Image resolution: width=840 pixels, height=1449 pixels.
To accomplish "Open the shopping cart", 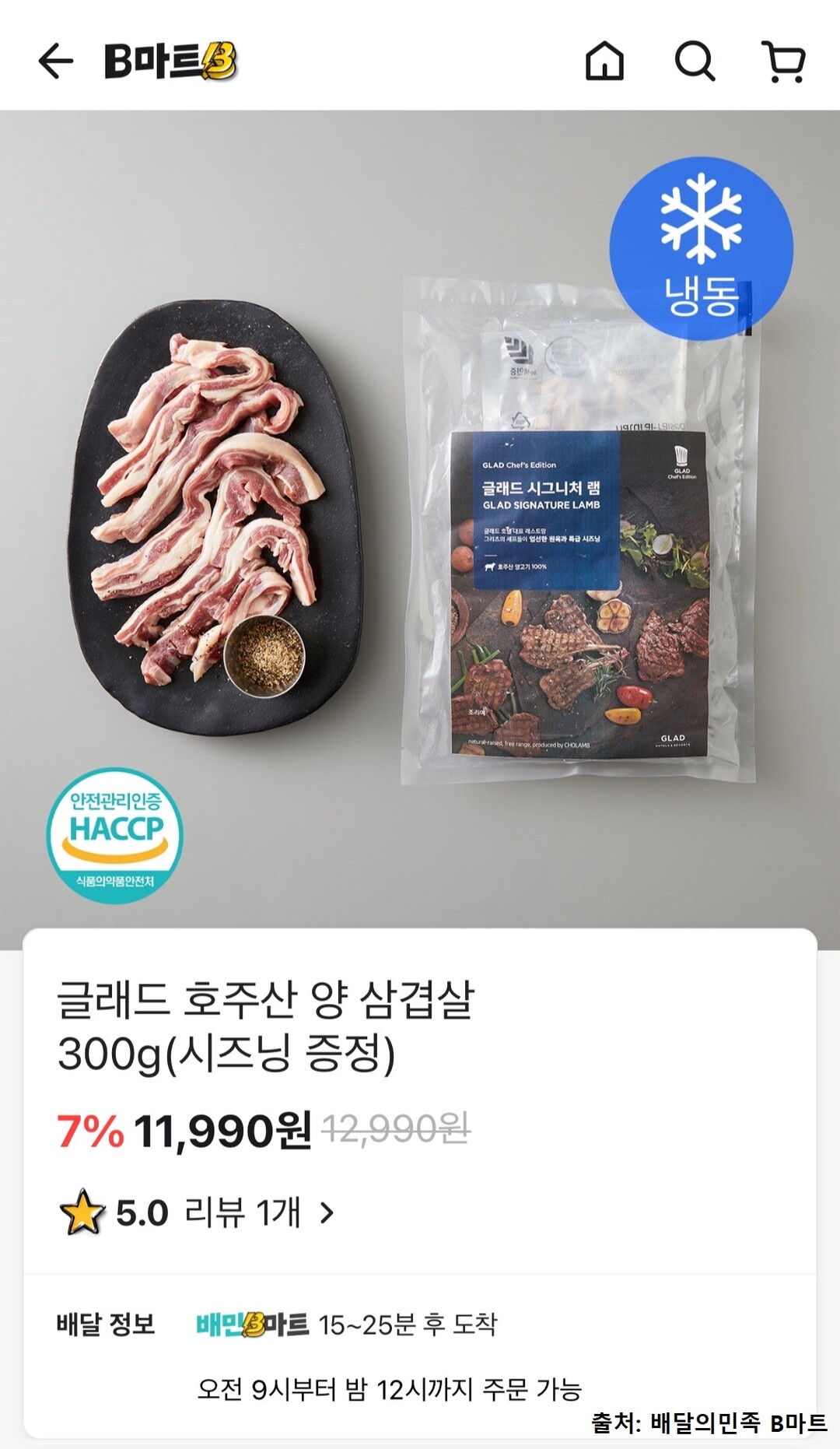I will point(783,61).
